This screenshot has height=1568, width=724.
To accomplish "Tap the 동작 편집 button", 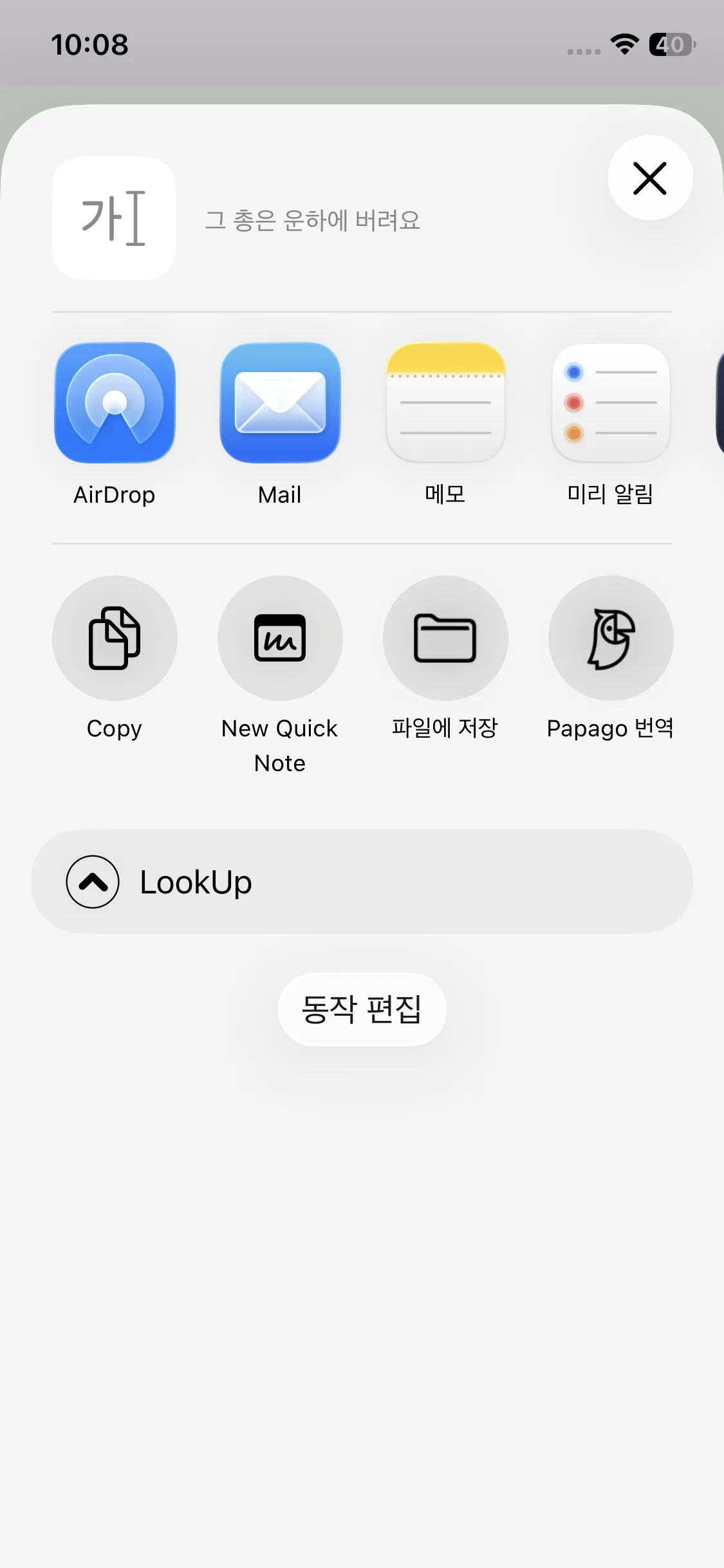I will pyautogui.click(x=362, y=1009).
